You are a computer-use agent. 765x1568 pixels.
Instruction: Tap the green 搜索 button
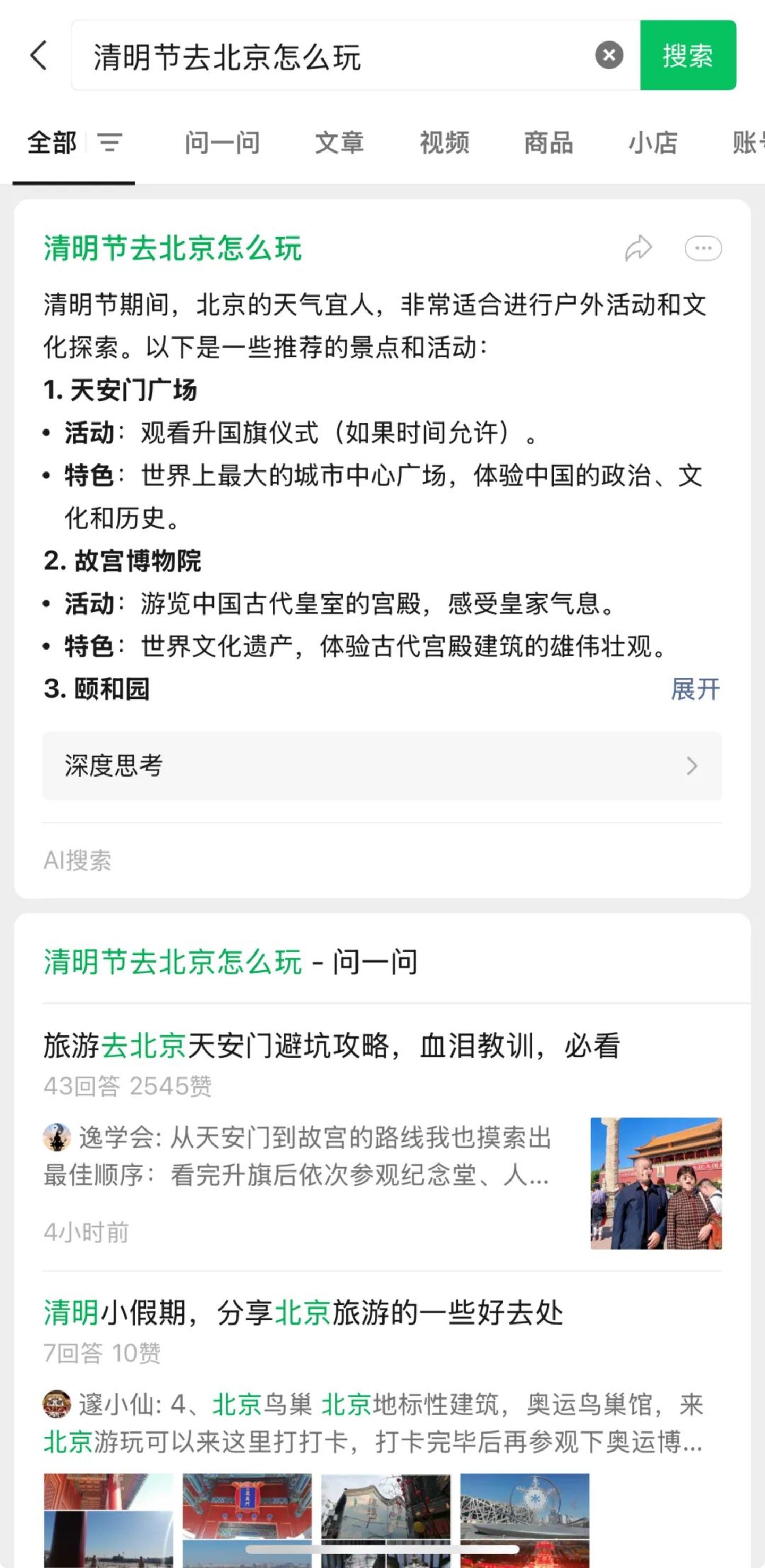[688, 55]
